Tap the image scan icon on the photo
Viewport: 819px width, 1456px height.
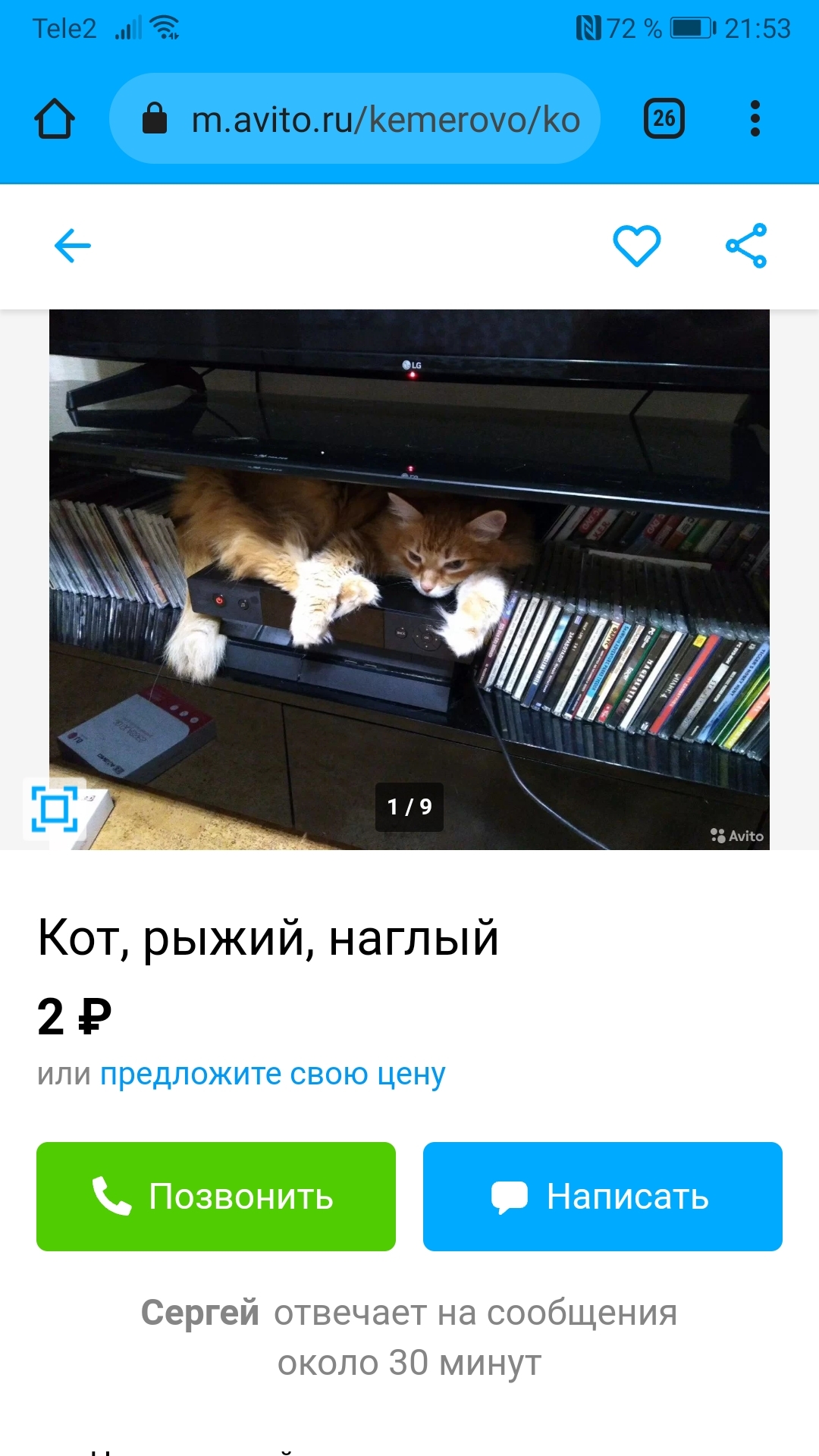[55, 809]
